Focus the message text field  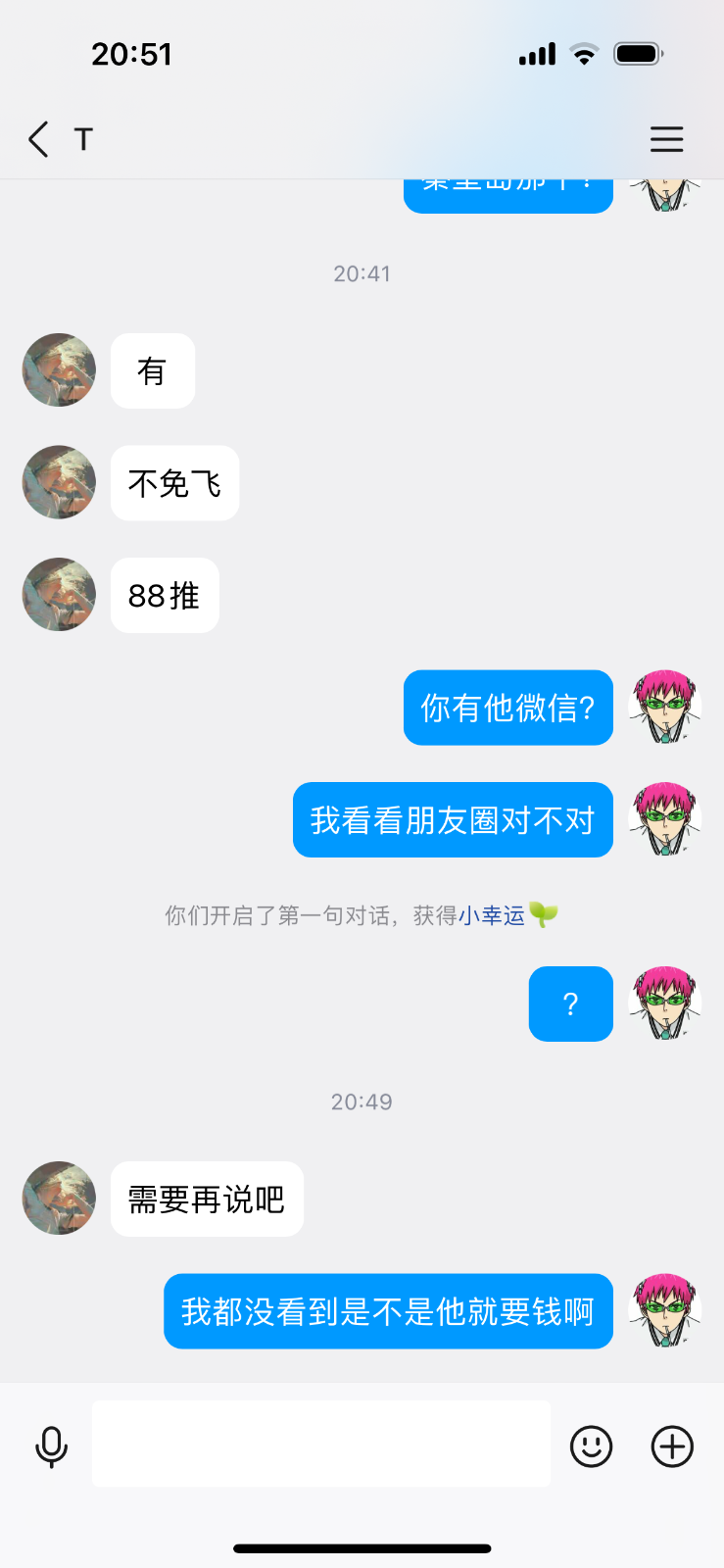coord(320,1444)
